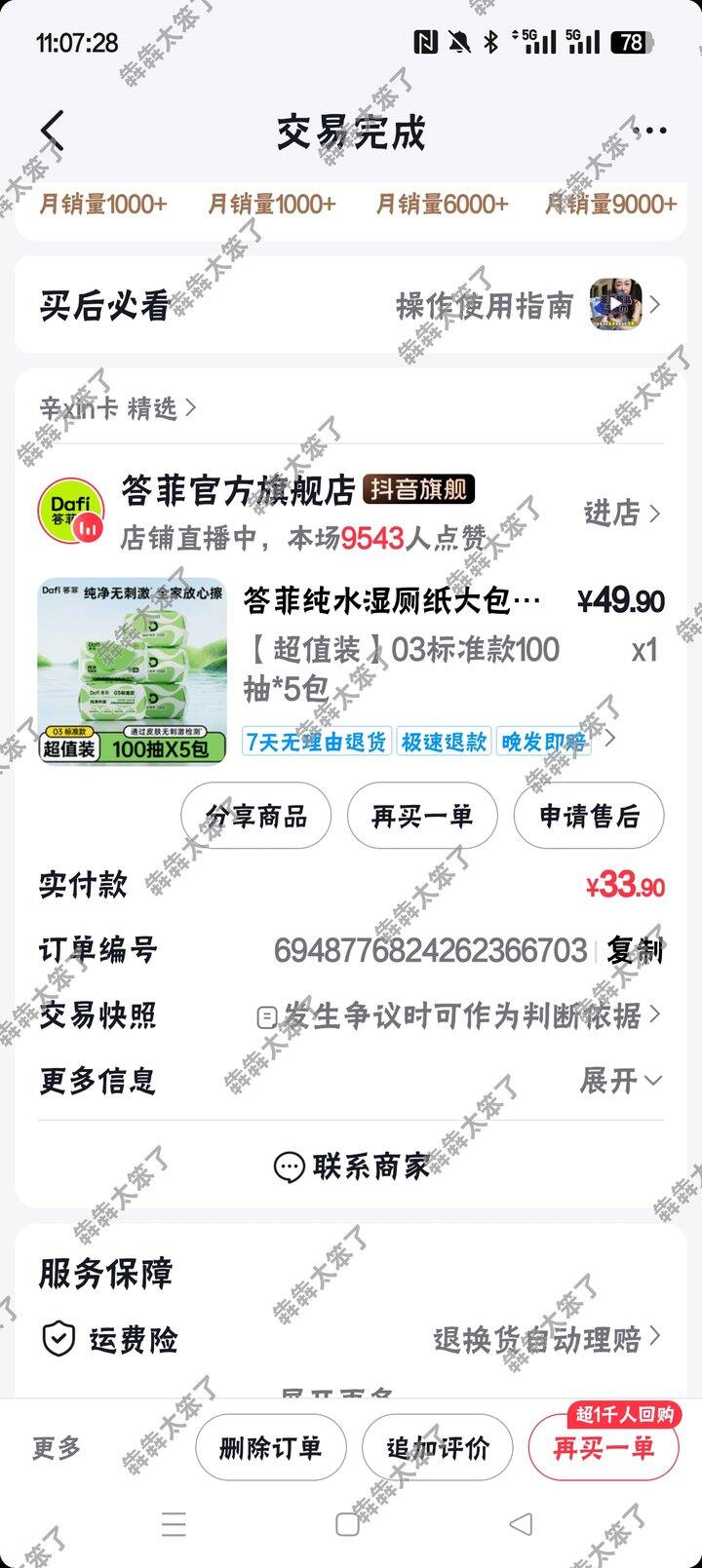Tap the wet wipes product image
The width and height of the screenshot is (702, 1568).
pos(130,670)
